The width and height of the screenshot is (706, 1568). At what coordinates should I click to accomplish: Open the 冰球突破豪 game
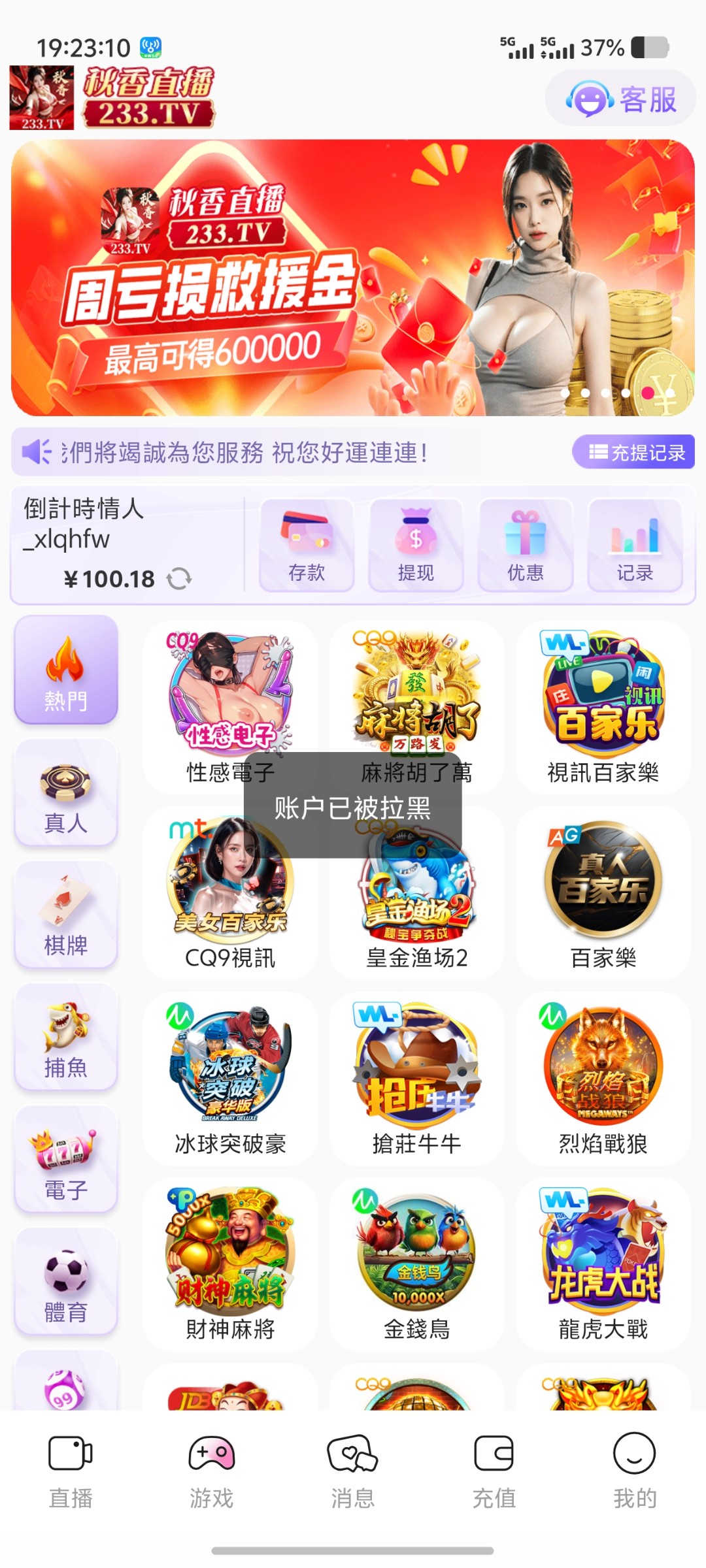(x=230, y=1078)
